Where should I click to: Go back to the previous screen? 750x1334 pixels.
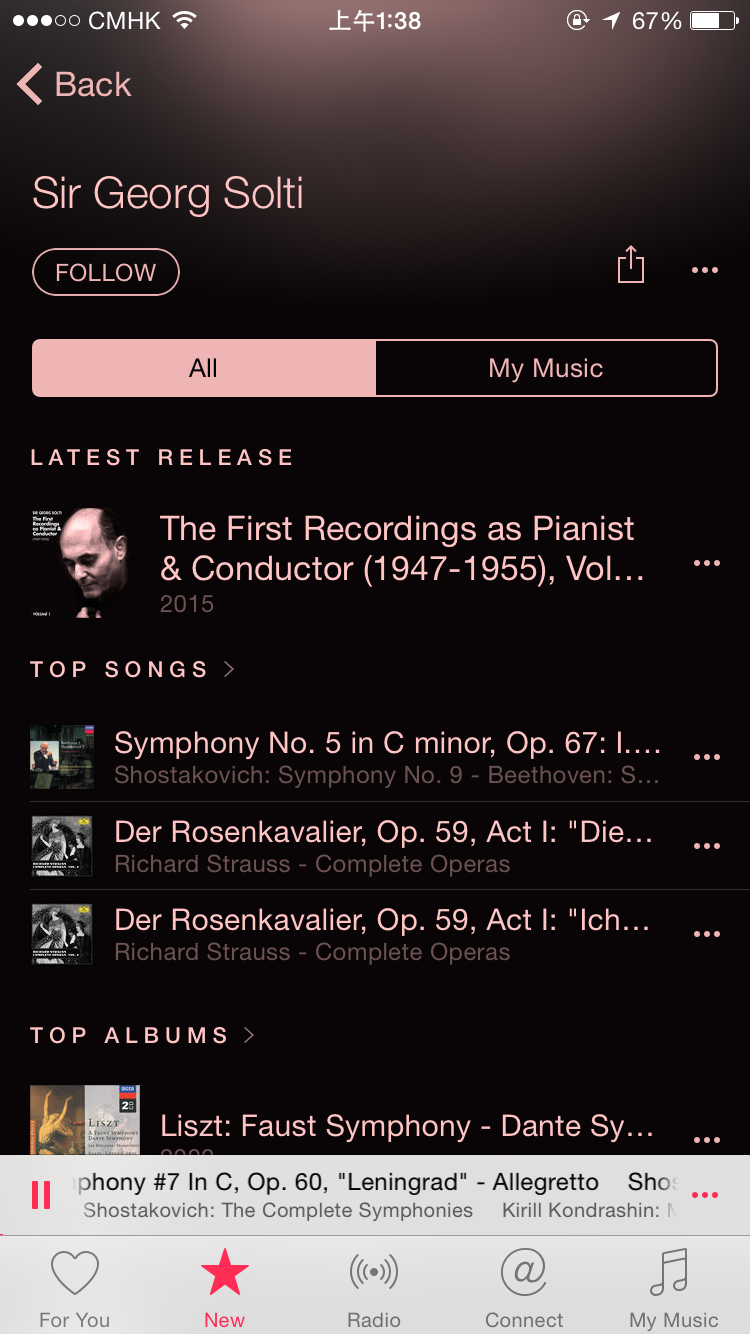pyautogui.click(x=75, y=85)
